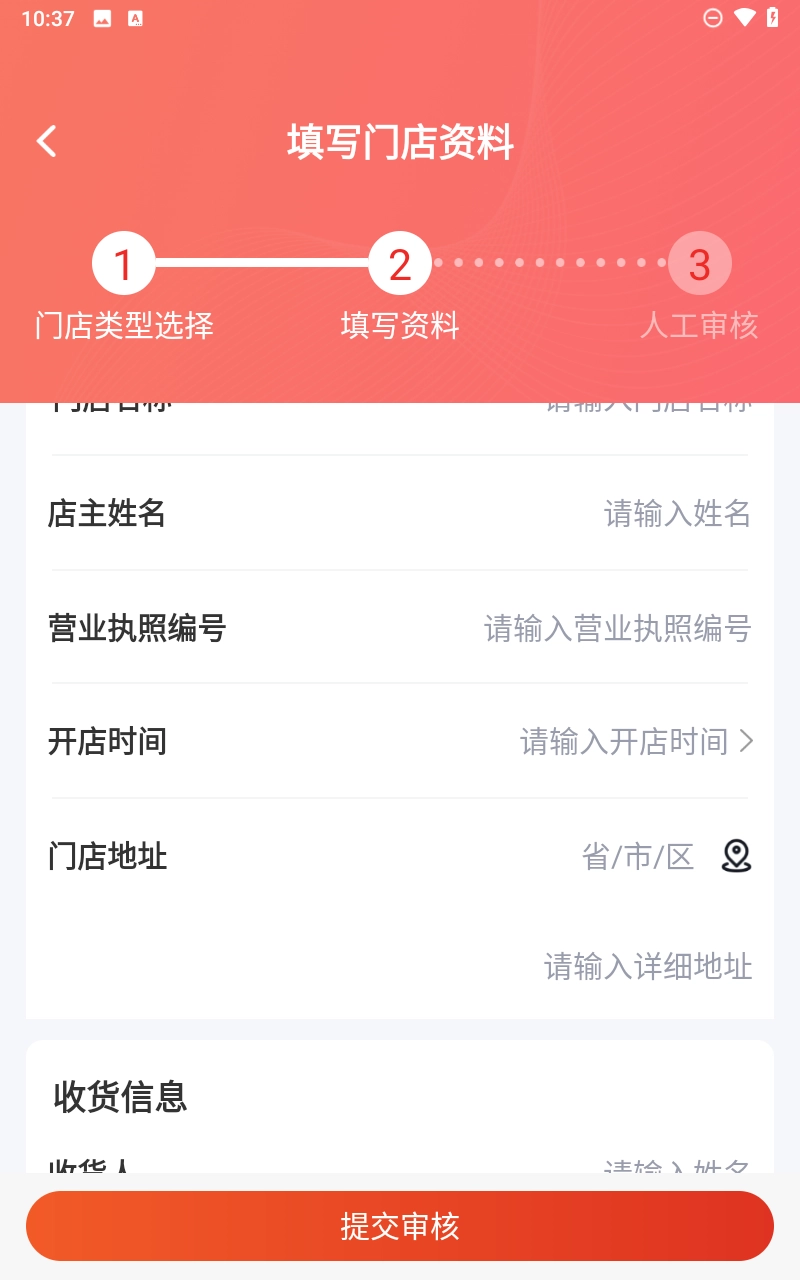The width and height of the screenshot is (800, 1280).
Task: Tap the do-not-disturb icon in the status bar
Action: (x=711, y=17)
